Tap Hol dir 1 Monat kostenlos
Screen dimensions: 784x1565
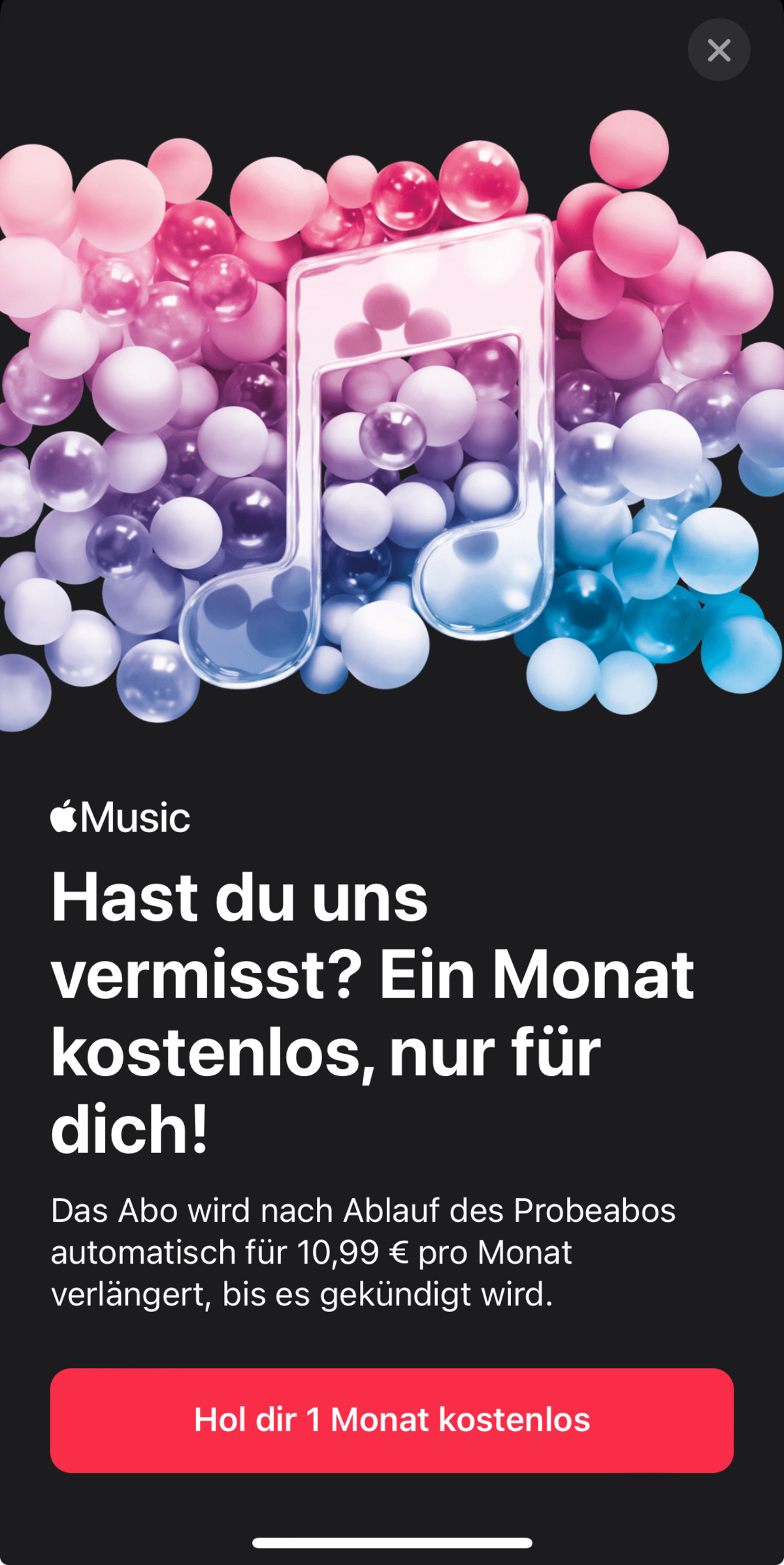tap(392, 1420)
